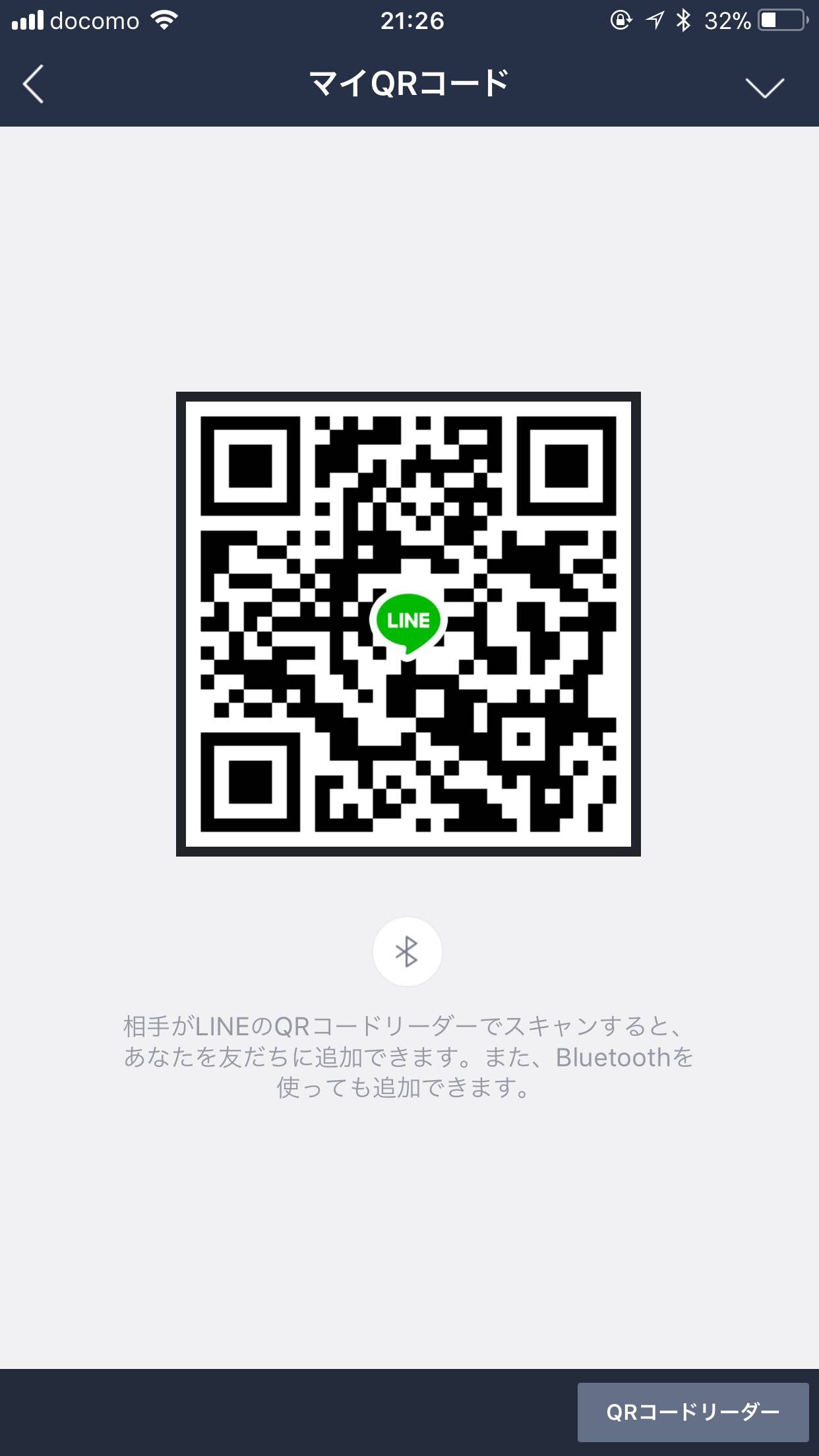This screenshot has height=1456, width=819.
Task: Expand the dropdown chevron in the header
Action: (764, 87)
